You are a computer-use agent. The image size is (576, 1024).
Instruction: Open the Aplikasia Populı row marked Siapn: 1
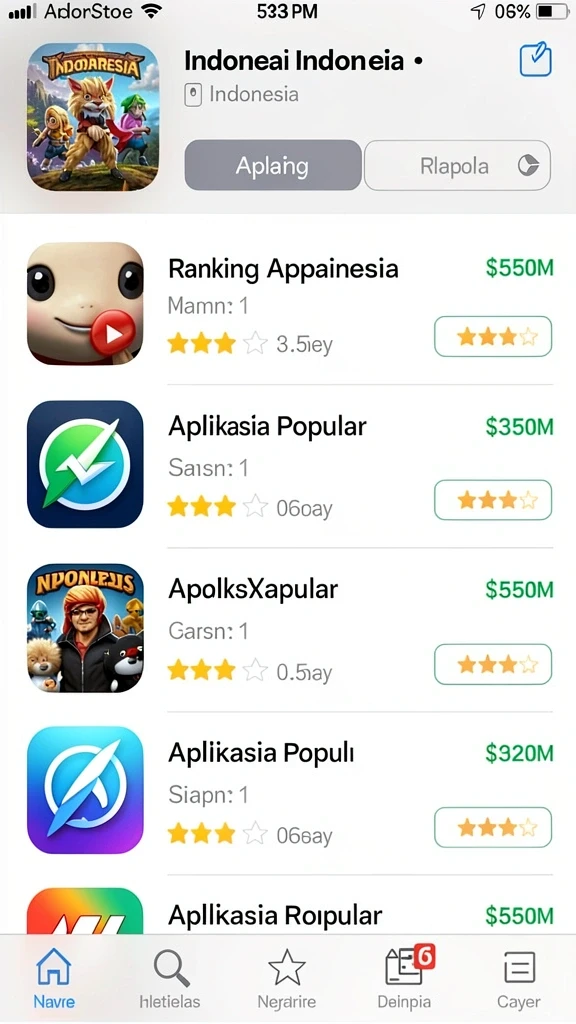[x=290, y=792]
